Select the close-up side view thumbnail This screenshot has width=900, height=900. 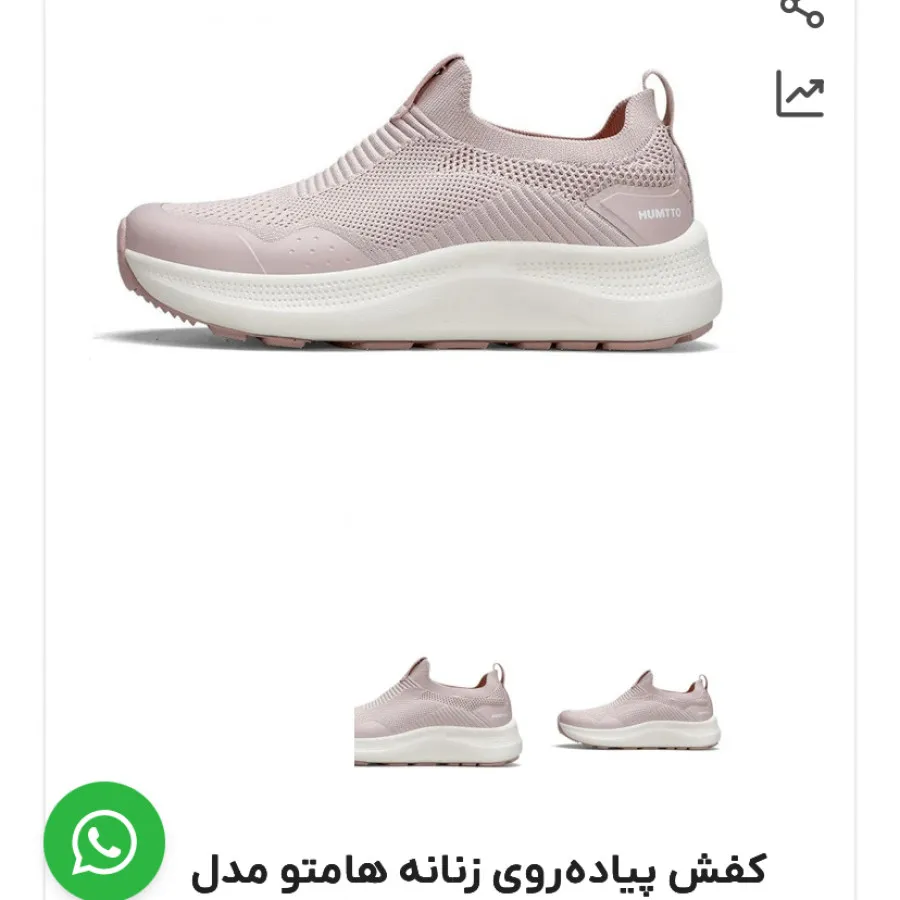(x=438, y=712)
